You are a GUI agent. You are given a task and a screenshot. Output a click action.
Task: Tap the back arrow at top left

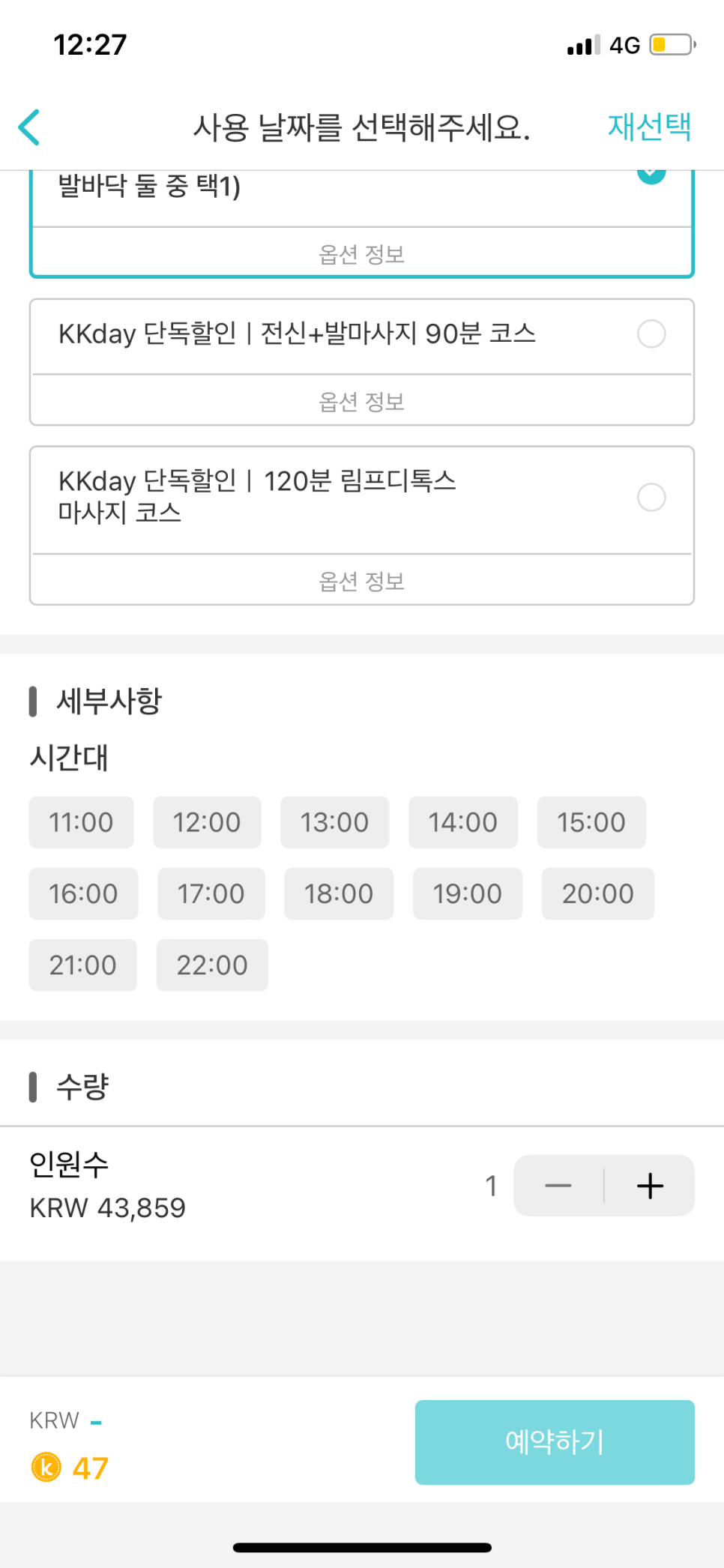[28, 126]
